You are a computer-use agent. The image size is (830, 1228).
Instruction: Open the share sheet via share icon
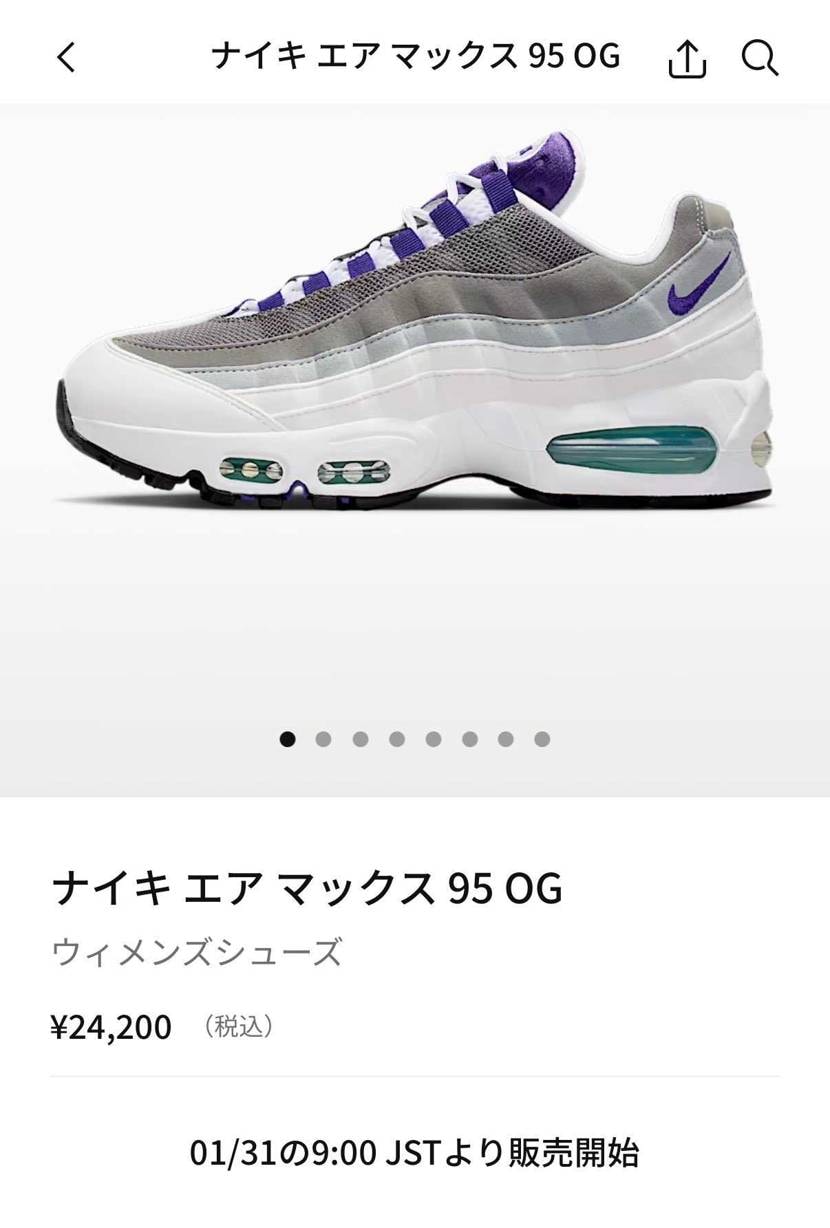[x=688, y=58]
